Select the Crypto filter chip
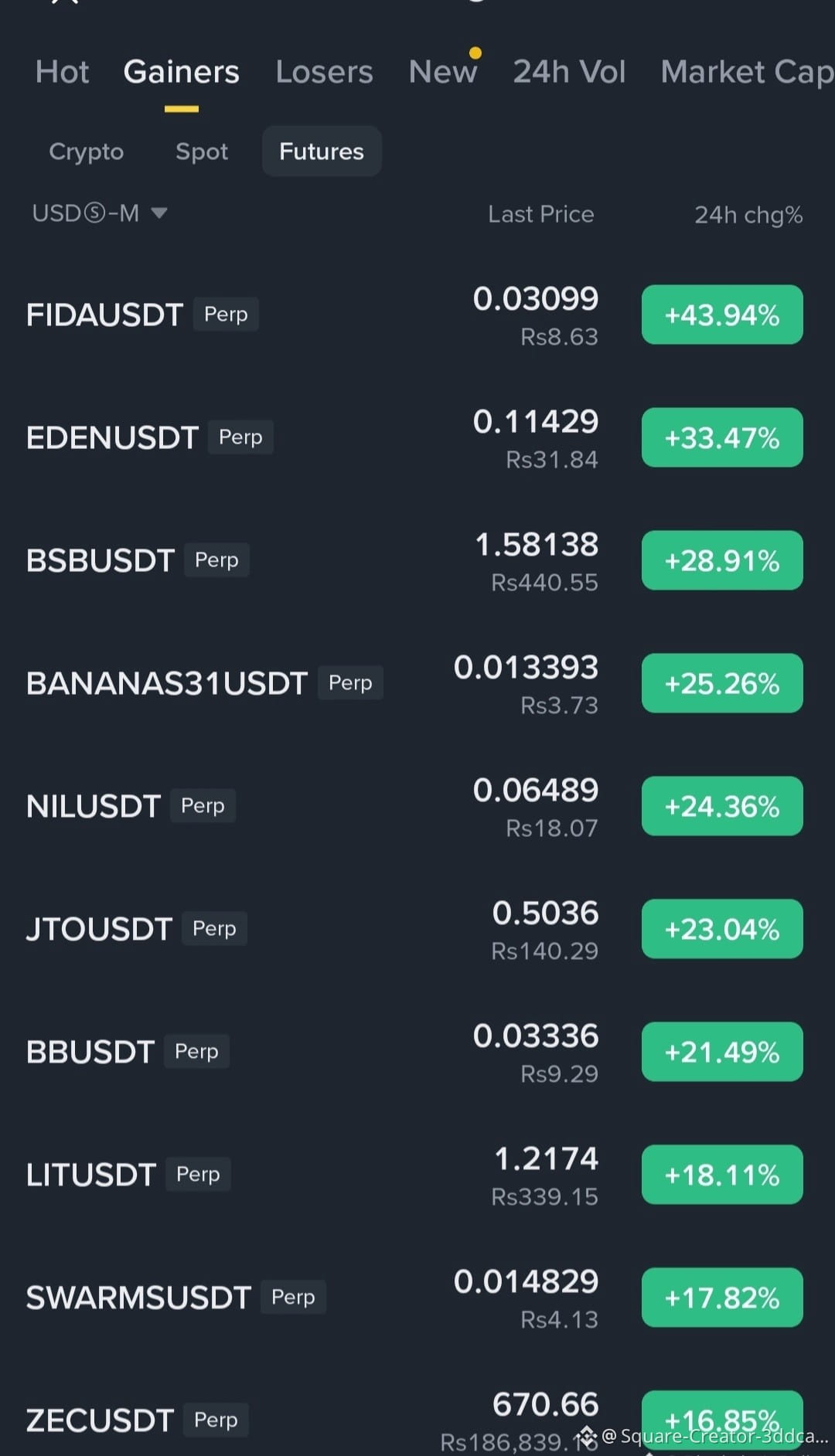Screen dimensions: 835x1456 point(86,151)
